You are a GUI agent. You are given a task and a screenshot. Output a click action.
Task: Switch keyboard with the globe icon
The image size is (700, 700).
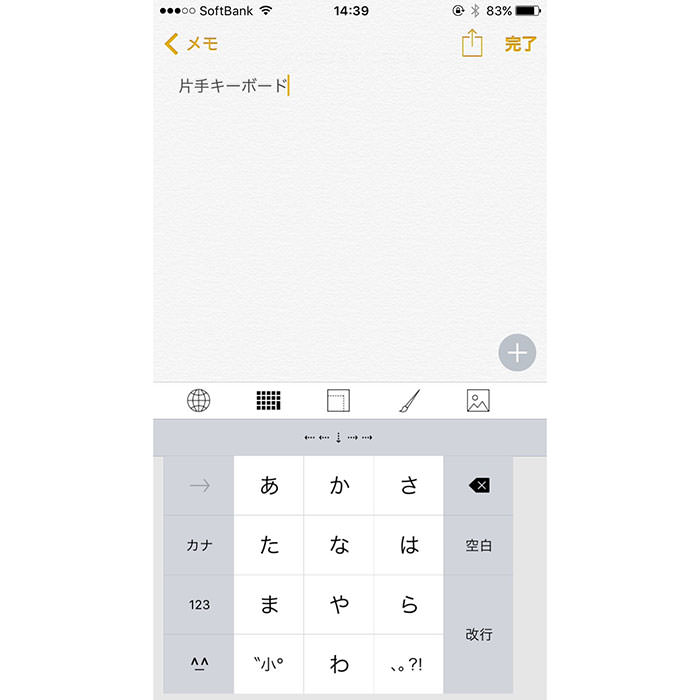tap(199, 401)
